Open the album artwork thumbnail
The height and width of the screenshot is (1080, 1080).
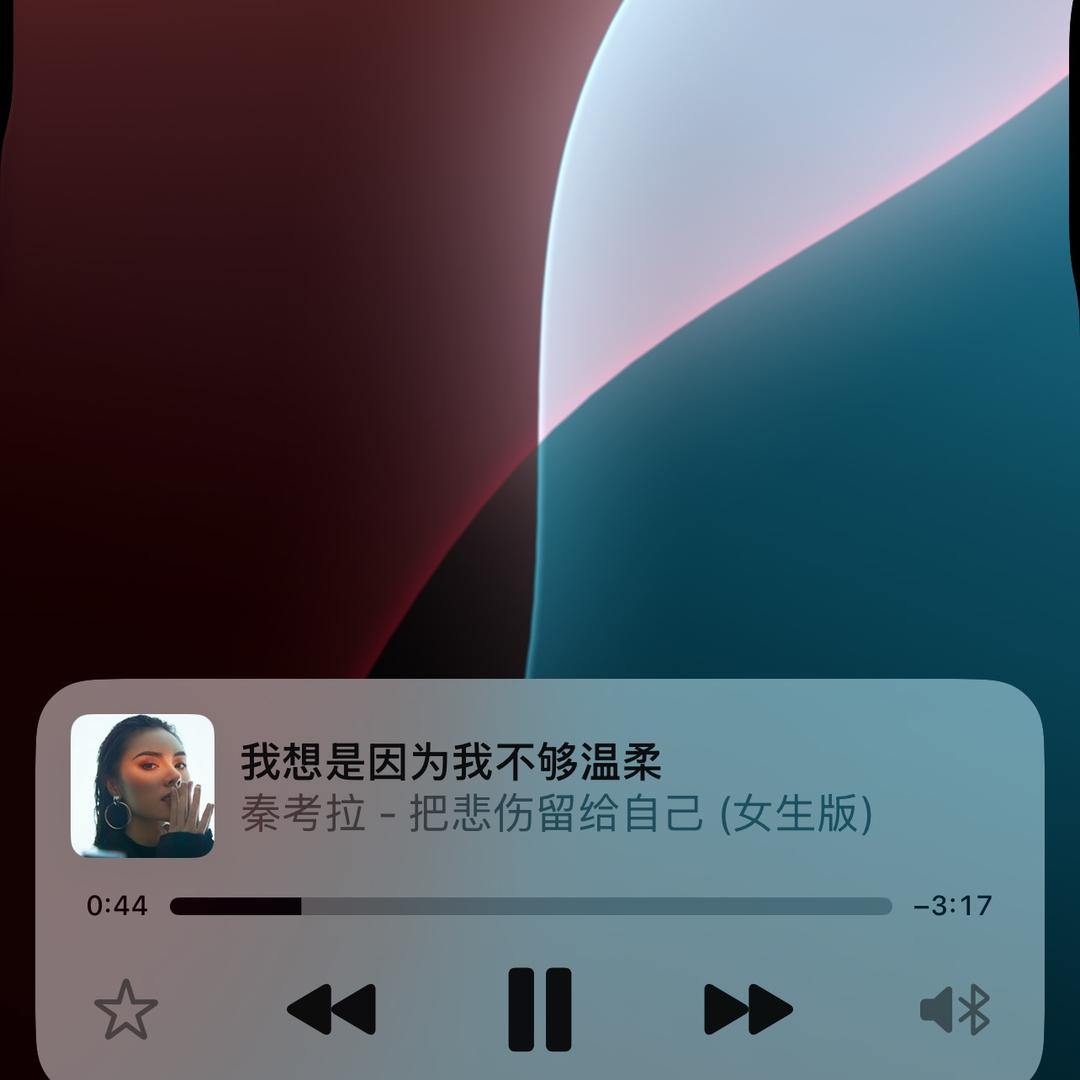pyautogui.click(x=143, y=786)
